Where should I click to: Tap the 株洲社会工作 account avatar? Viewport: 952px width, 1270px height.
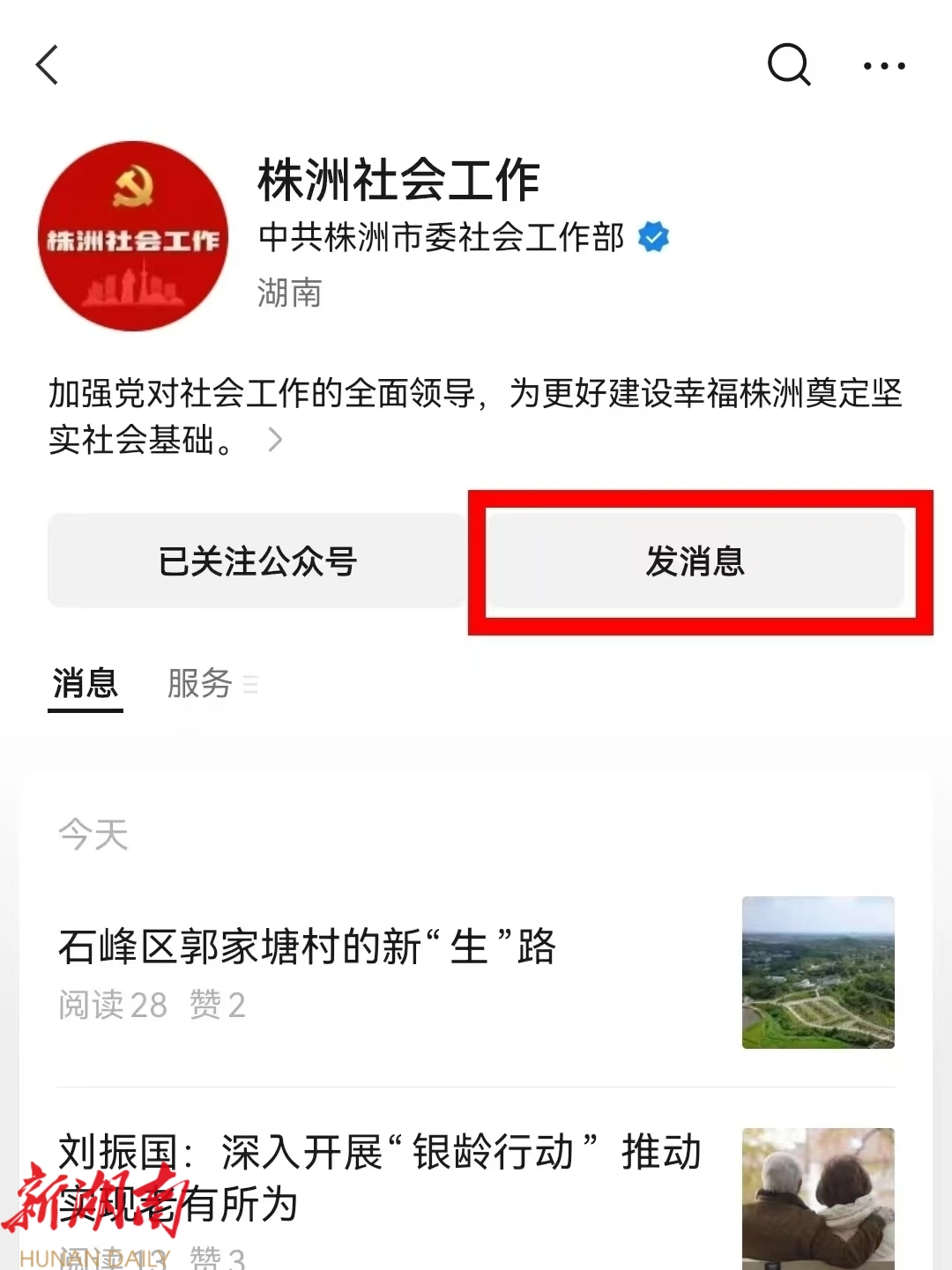click(133, 236)
